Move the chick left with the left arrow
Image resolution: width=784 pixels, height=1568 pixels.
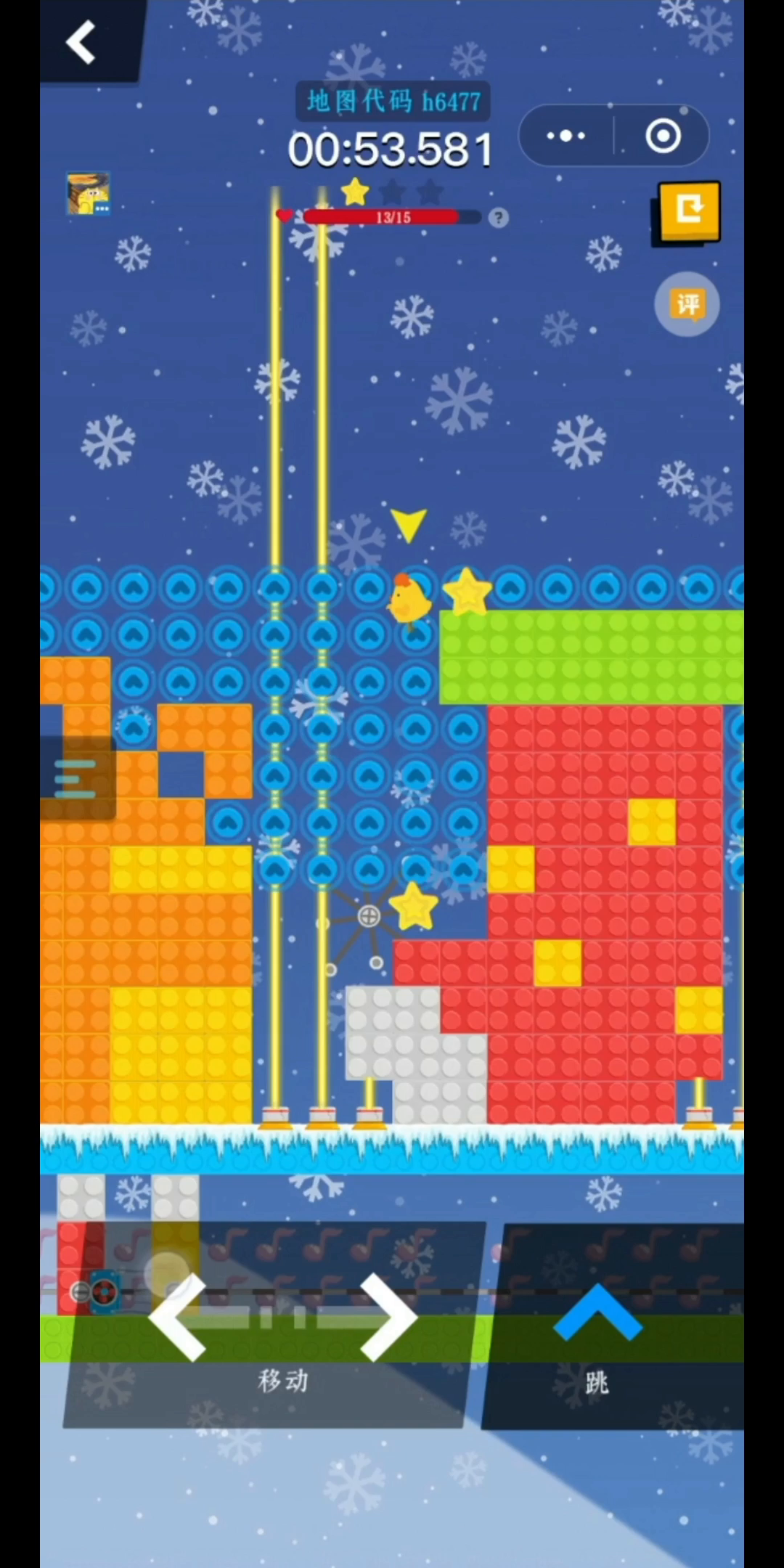coord(177,1316)
